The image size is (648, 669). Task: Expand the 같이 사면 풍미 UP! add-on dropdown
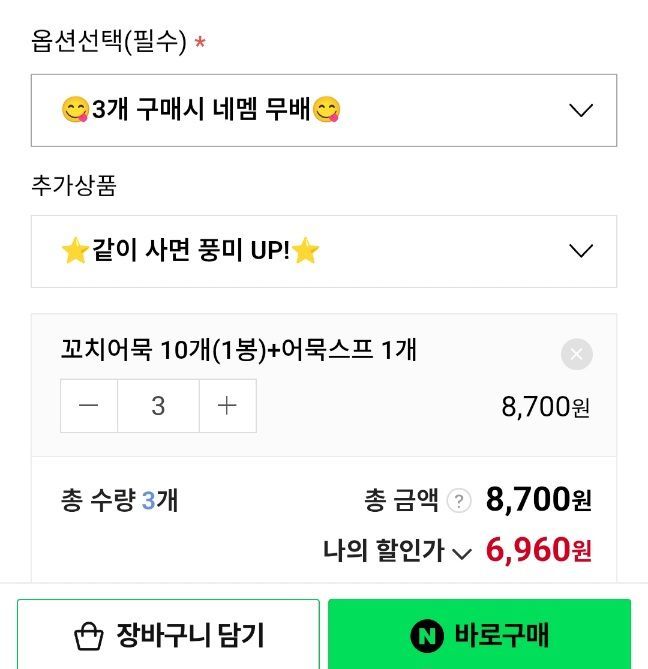(x=324, y=251)
